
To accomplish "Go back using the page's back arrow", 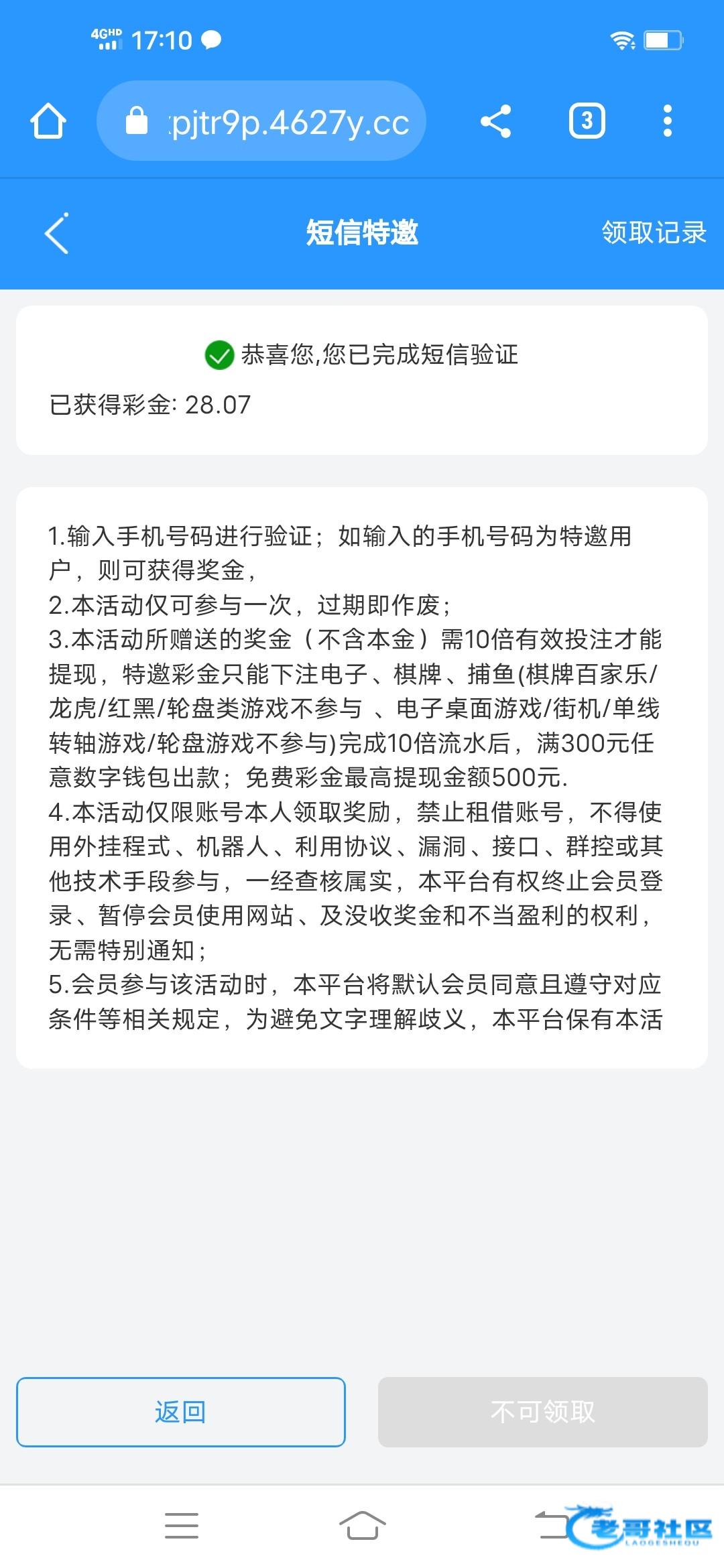I will click(56, 233).
